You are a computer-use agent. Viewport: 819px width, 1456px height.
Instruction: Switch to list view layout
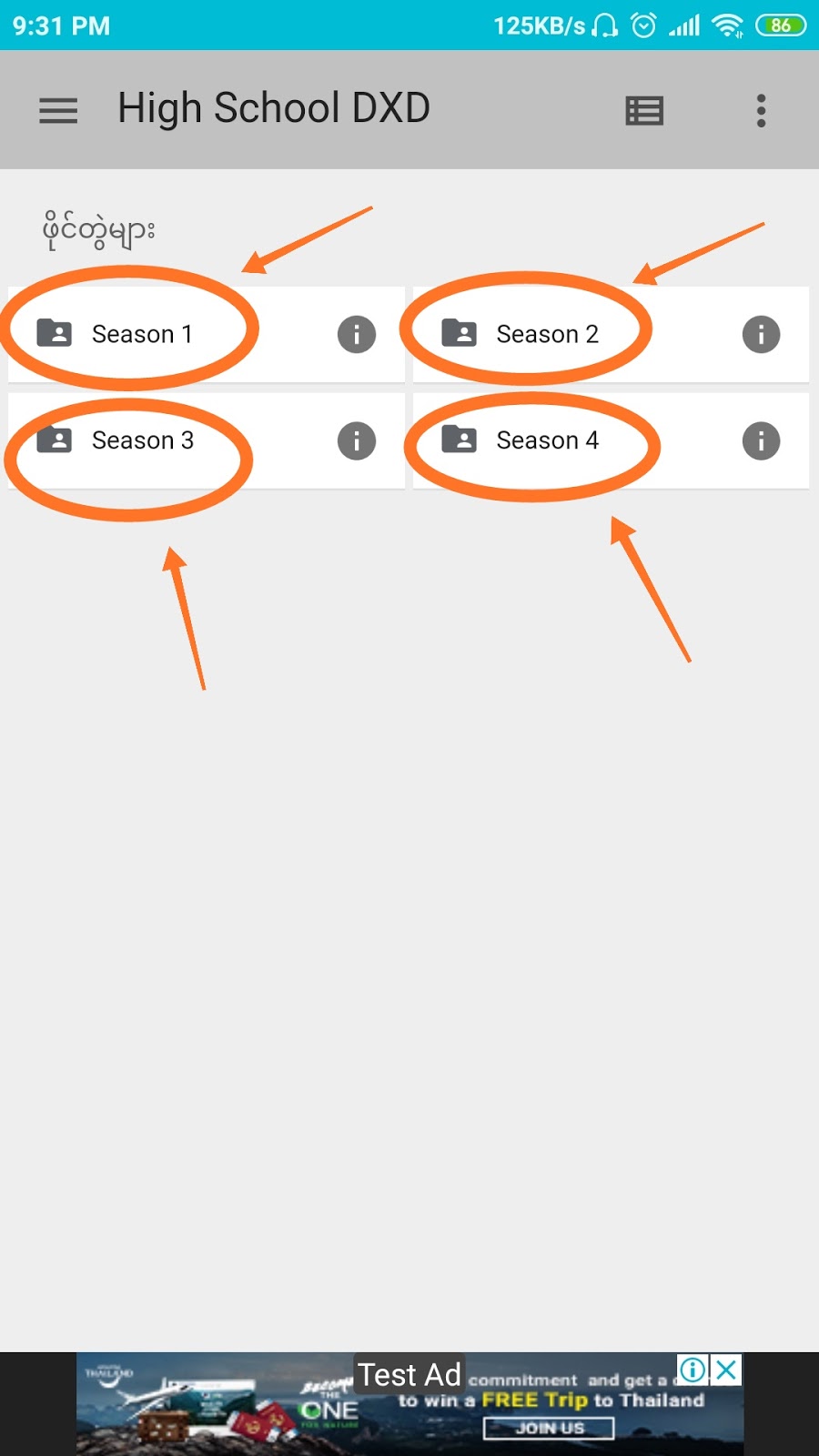pos(644,111)
